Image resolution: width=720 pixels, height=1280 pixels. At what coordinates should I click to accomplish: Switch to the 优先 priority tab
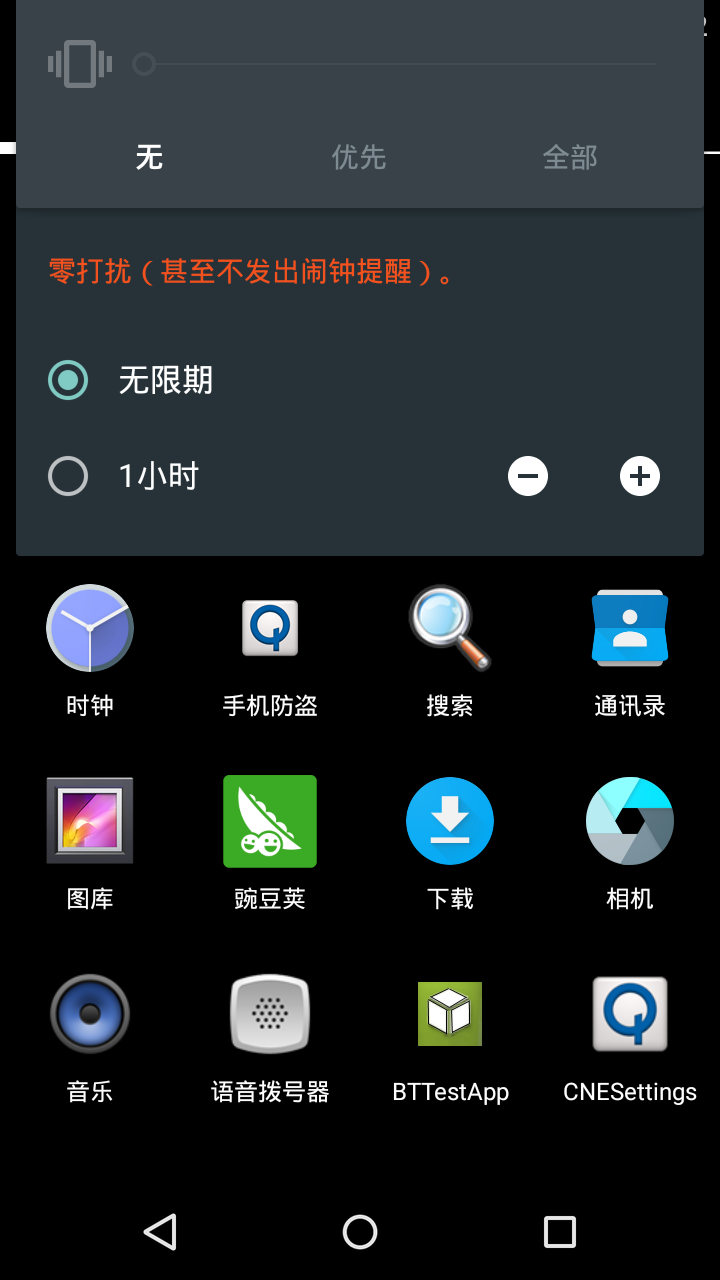(x=359, y=157)
